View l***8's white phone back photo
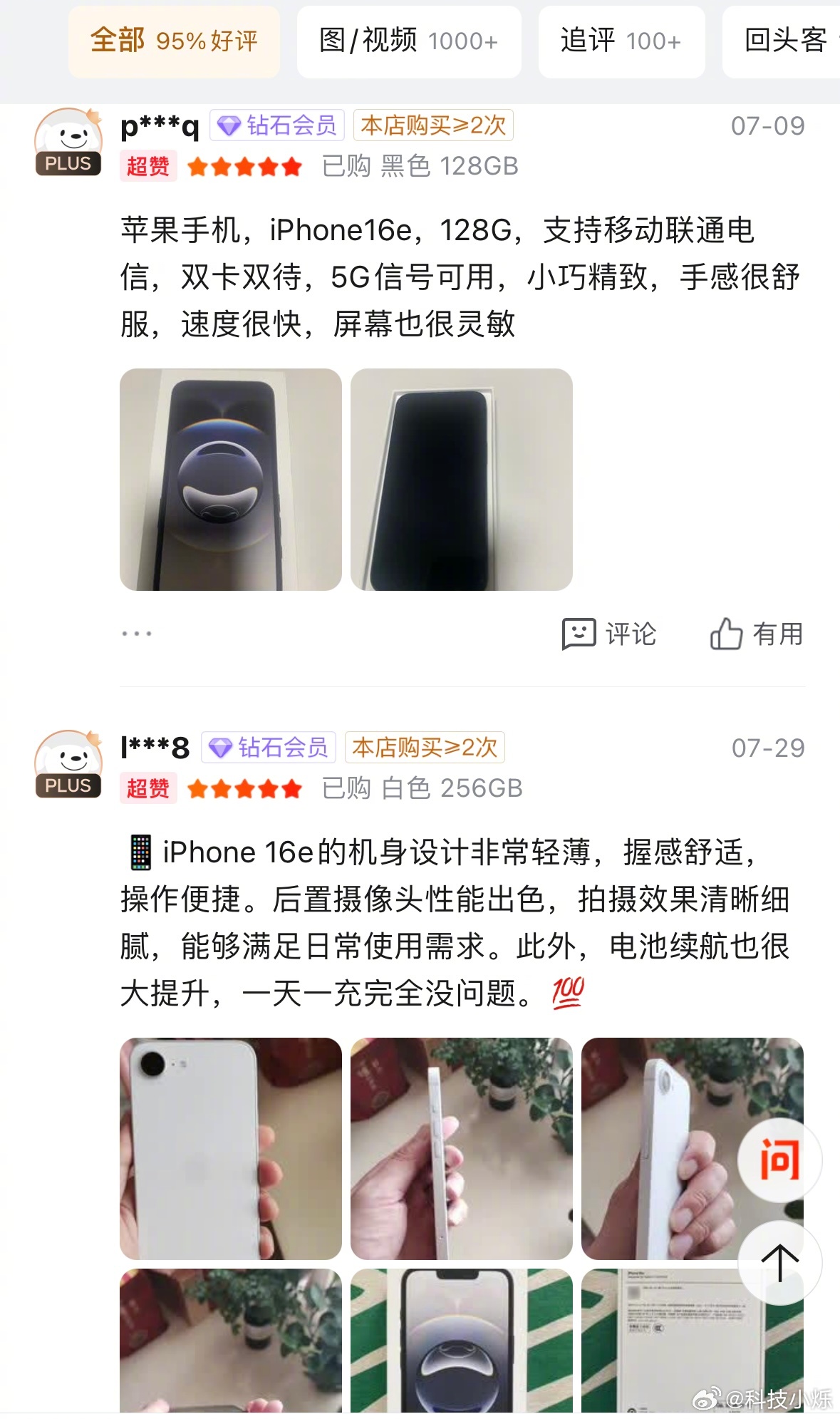 [x=230, y=1148]
